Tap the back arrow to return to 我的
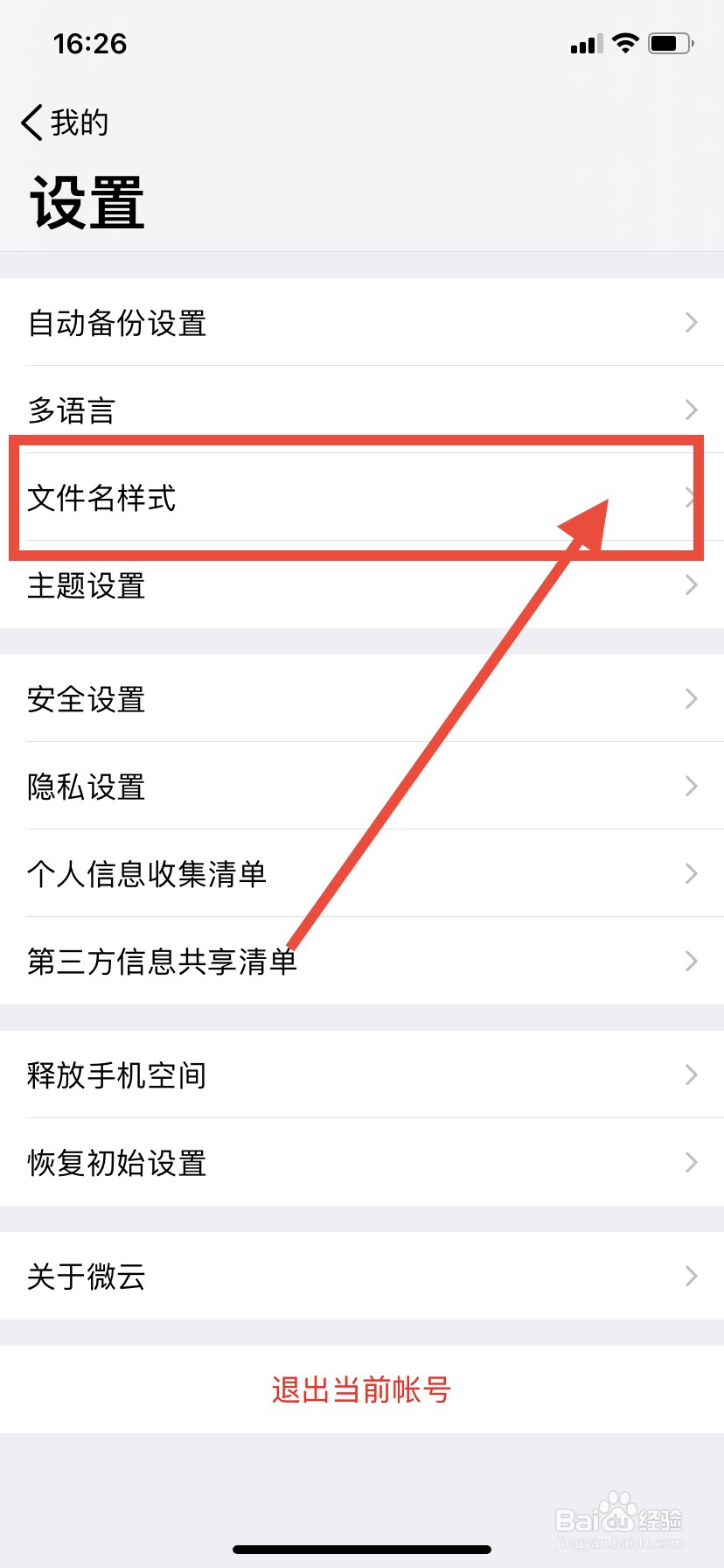Image resolution: width=724 pixels, height=1568 pixels. click(31, 122)
